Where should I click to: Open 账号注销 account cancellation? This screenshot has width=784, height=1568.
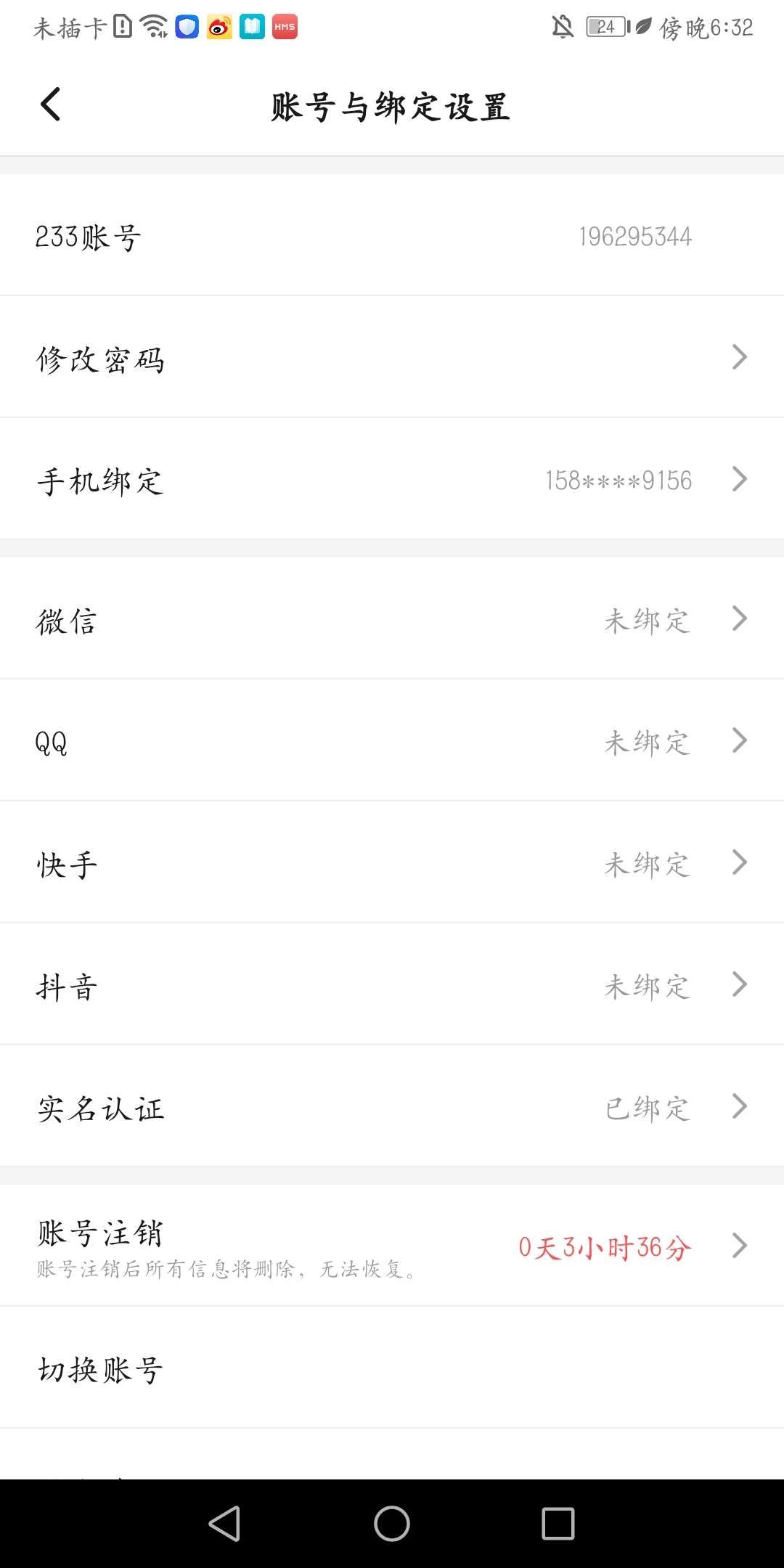tap(392, 1246)
